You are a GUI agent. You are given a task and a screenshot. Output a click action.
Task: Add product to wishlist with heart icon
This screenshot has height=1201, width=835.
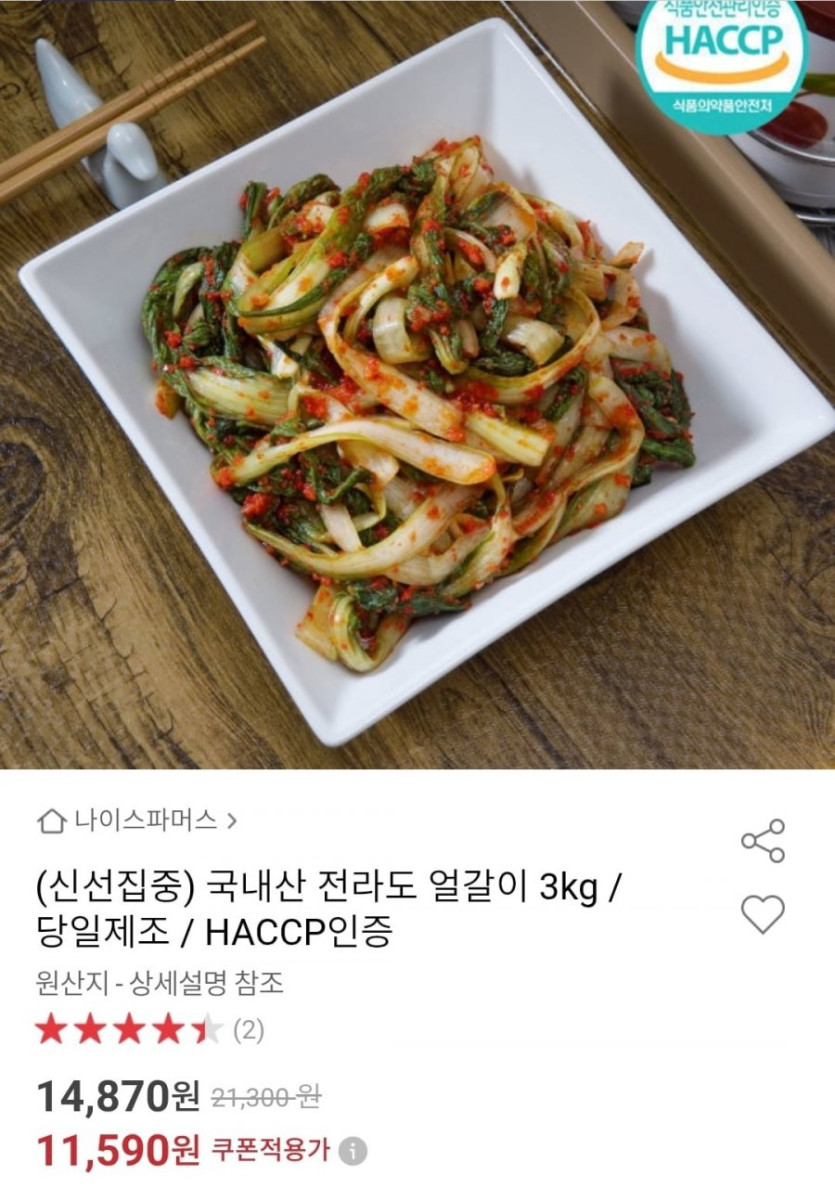click(x=763, y=913)
